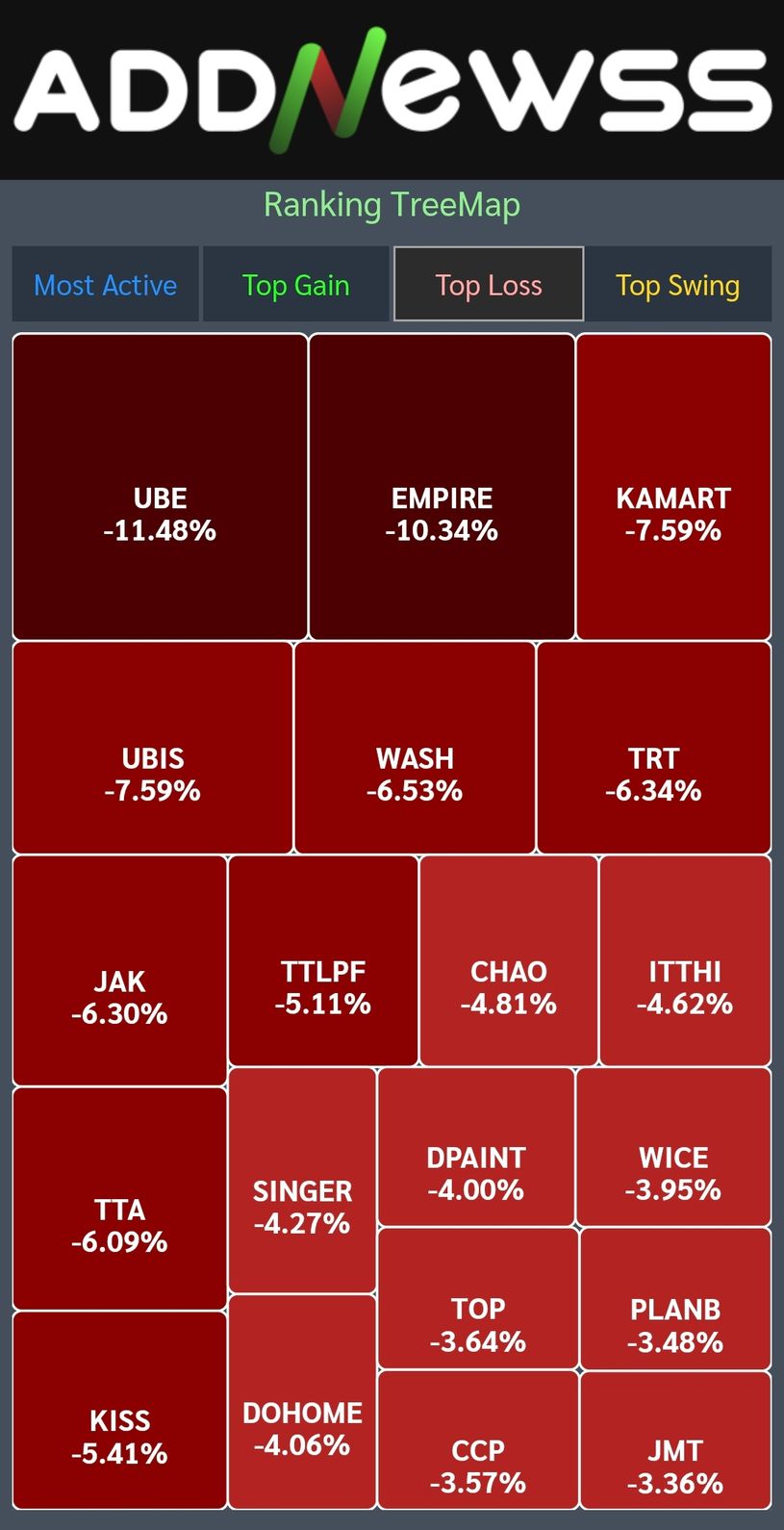The image size is (784, 1530).
Task: Open the KAMART stock tile
Action: point(673,487)
